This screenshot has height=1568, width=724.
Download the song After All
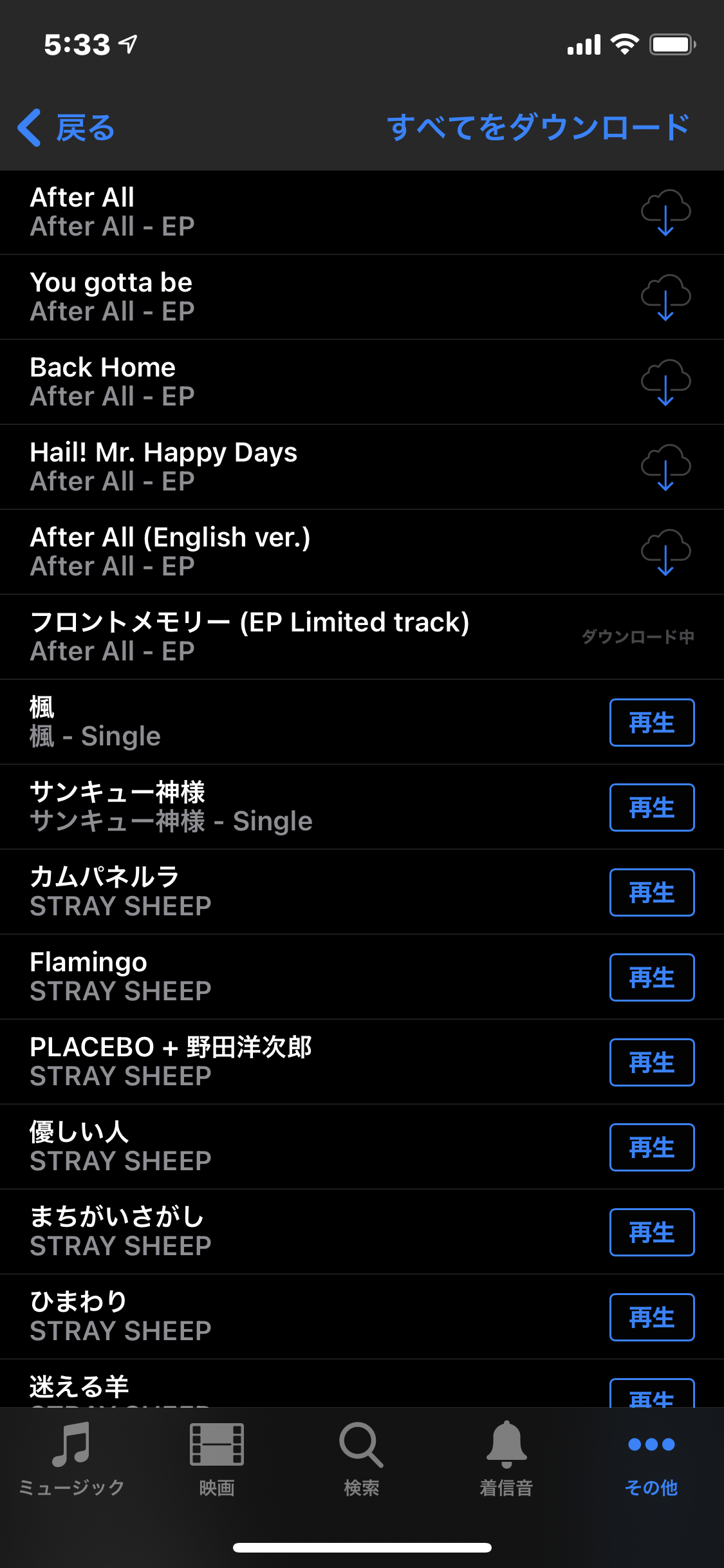point(665,212)
